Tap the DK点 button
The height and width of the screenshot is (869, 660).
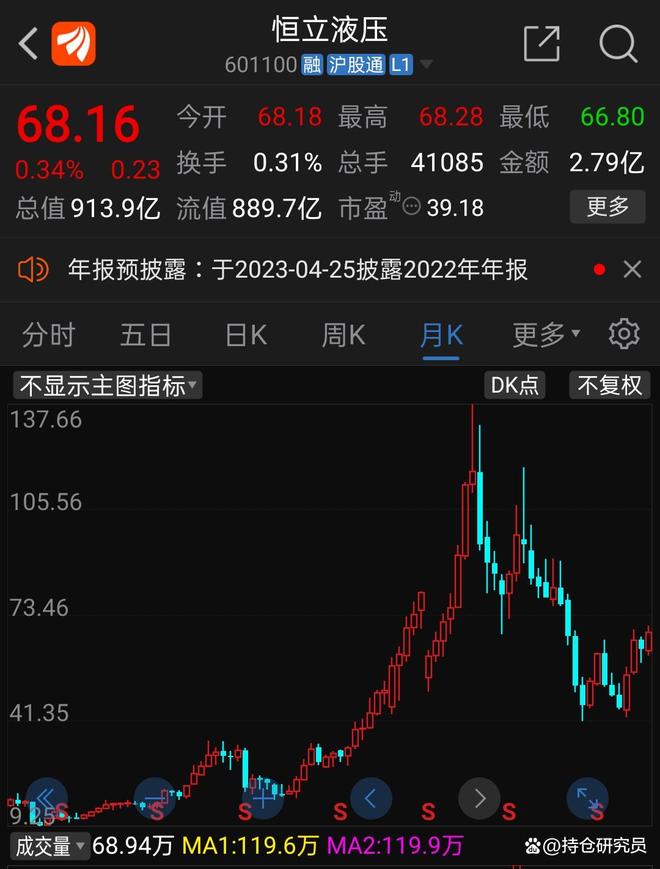pyautogui.click(x=515, y=385)
